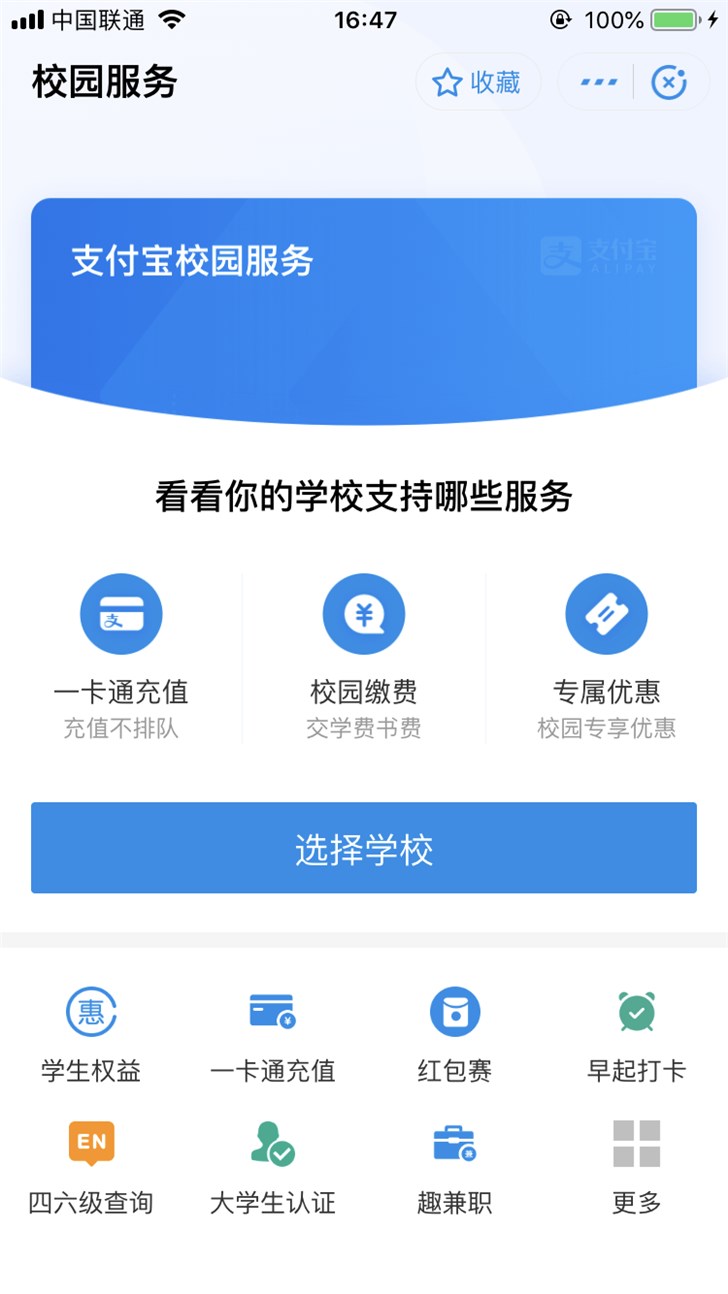Tap 收藏 to favorite this mini program

(477, 83)
